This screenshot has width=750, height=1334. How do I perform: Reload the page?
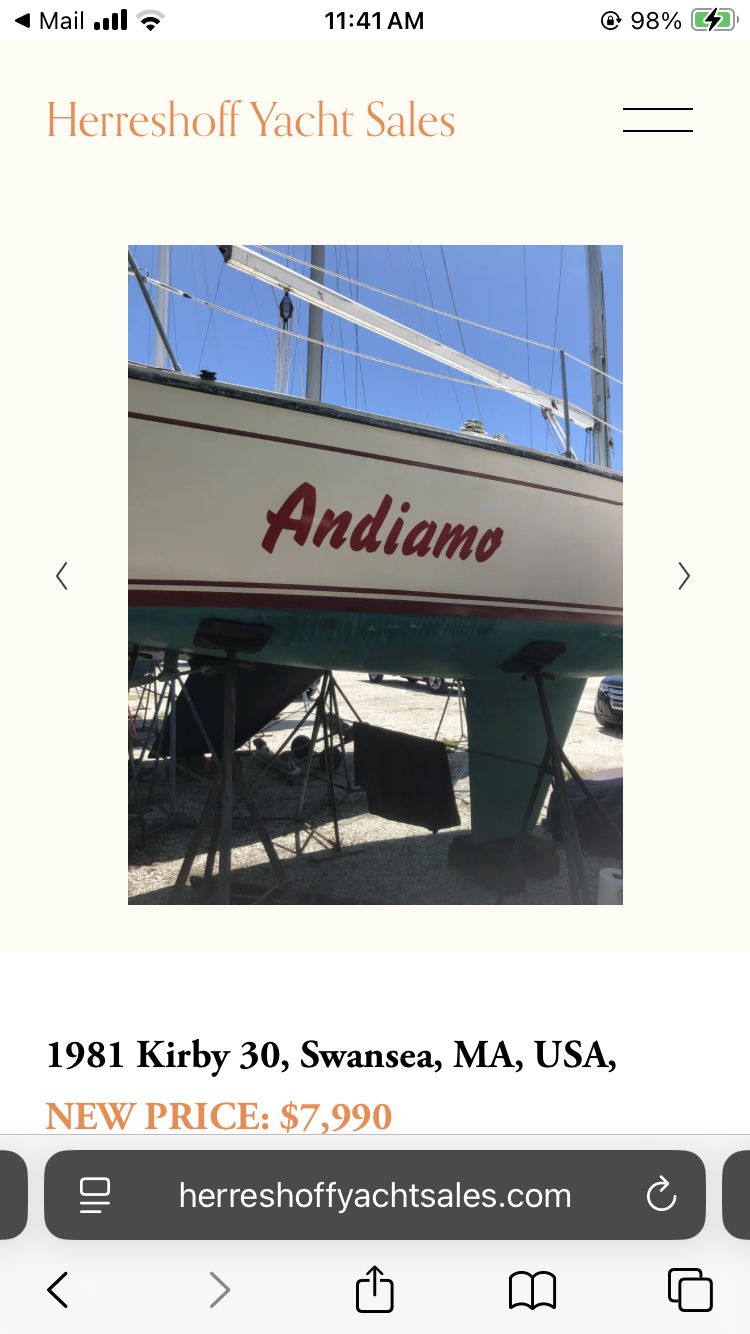click(661, 1195)
